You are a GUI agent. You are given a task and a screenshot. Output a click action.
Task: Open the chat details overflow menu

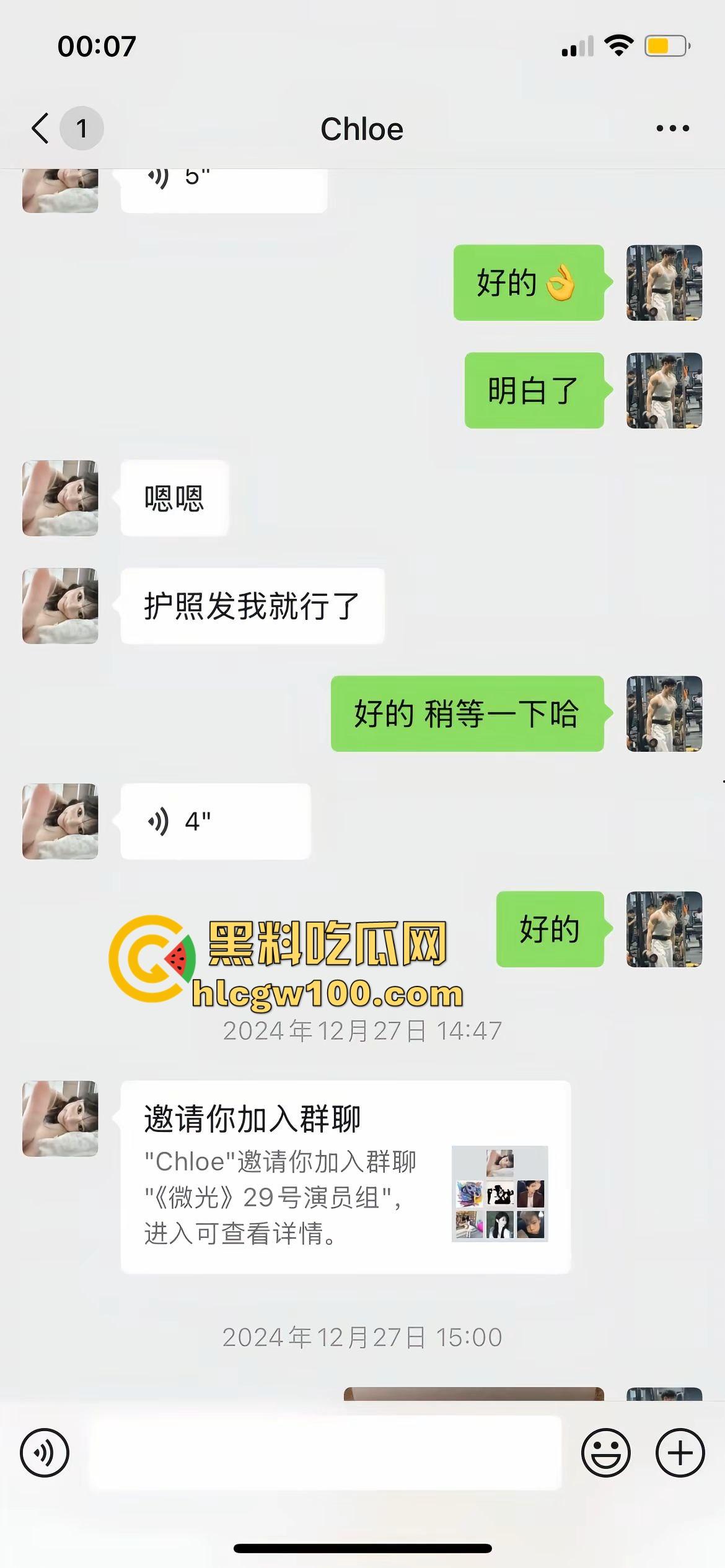[672, 129]
